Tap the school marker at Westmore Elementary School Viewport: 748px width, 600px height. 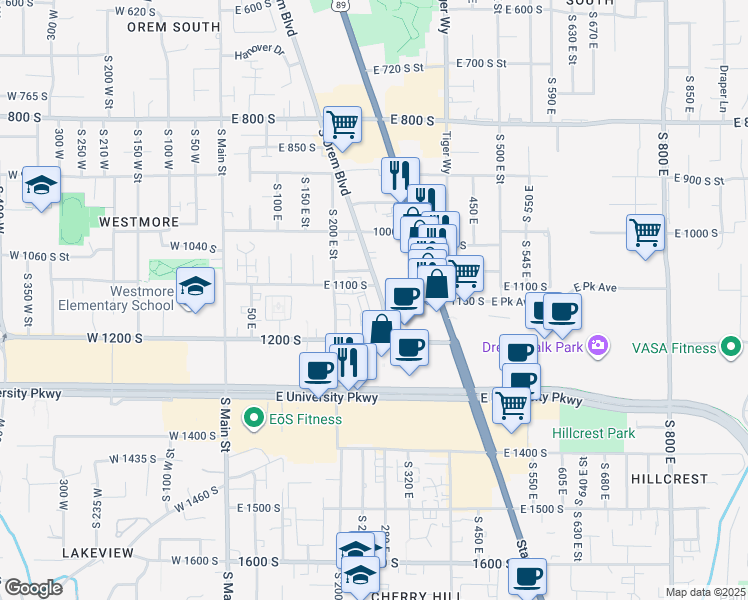click(196, 287)
